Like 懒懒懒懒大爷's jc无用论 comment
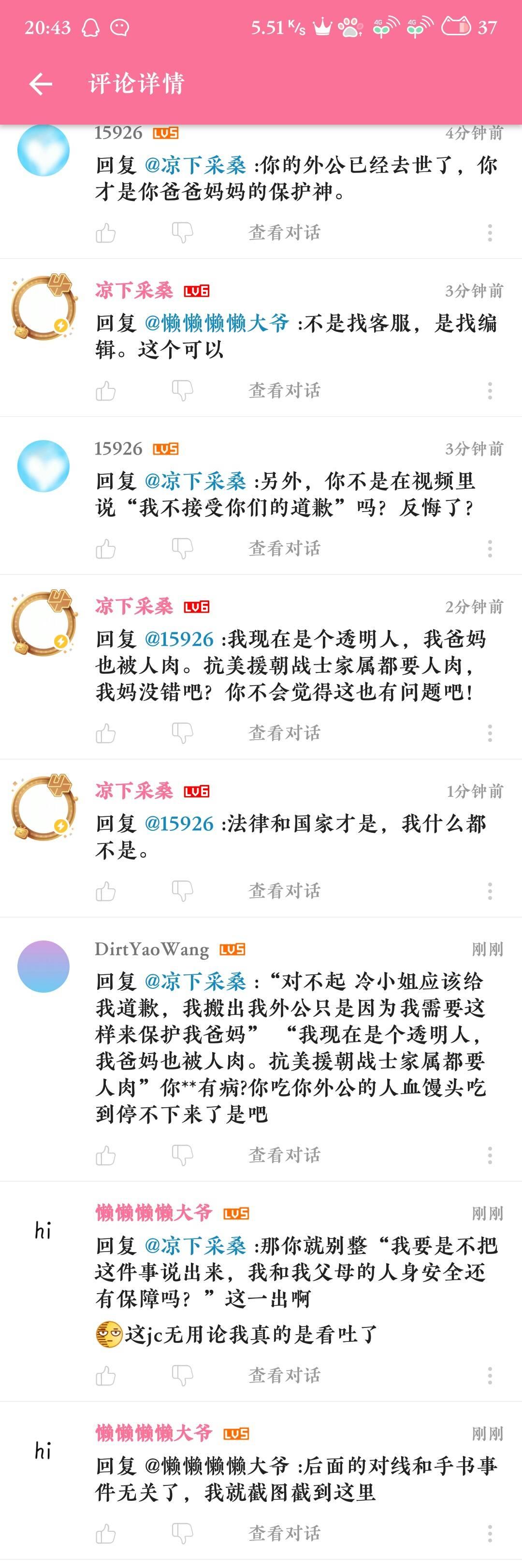This screenshot has width=522, height=1568. tap(105, 1376)
